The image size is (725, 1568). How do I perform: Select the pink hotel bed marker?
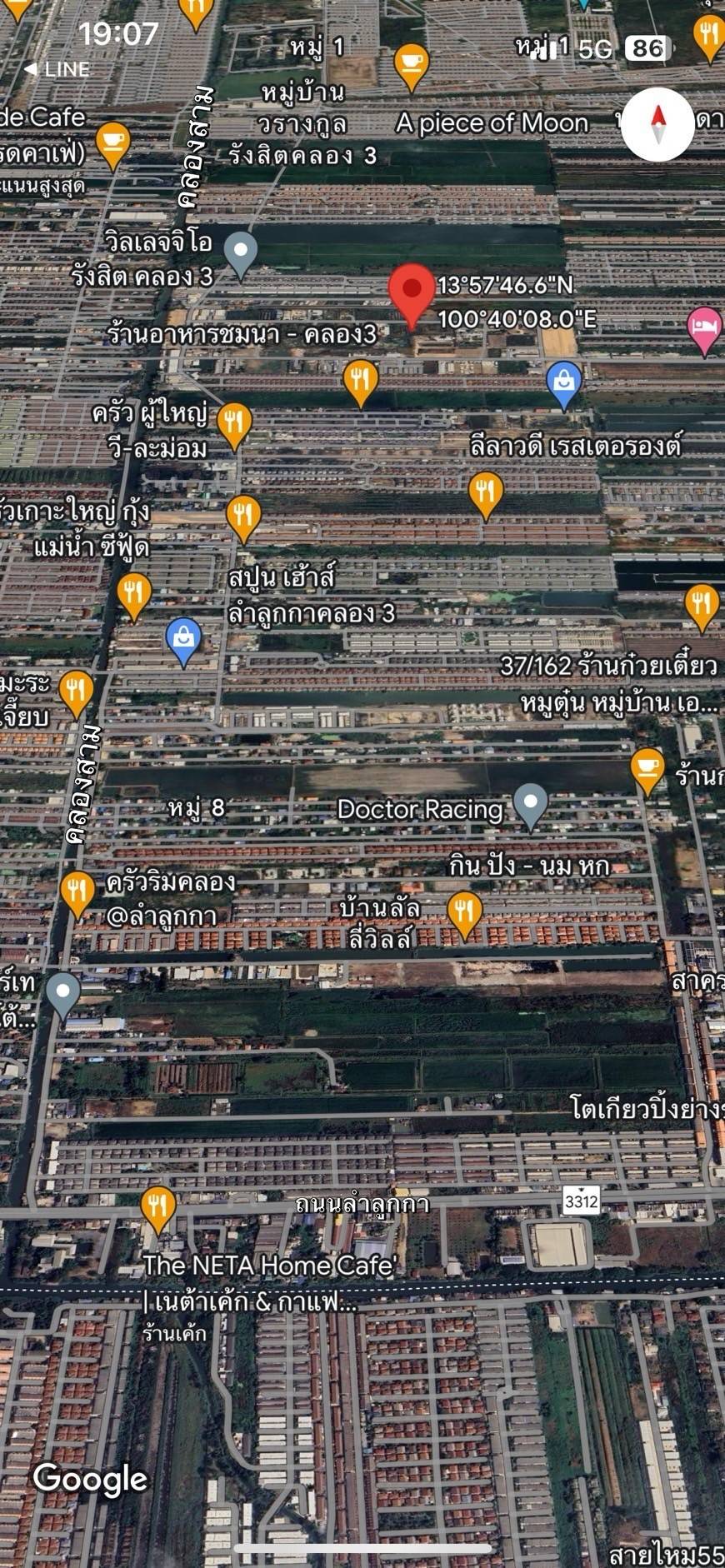pos(704,327)
